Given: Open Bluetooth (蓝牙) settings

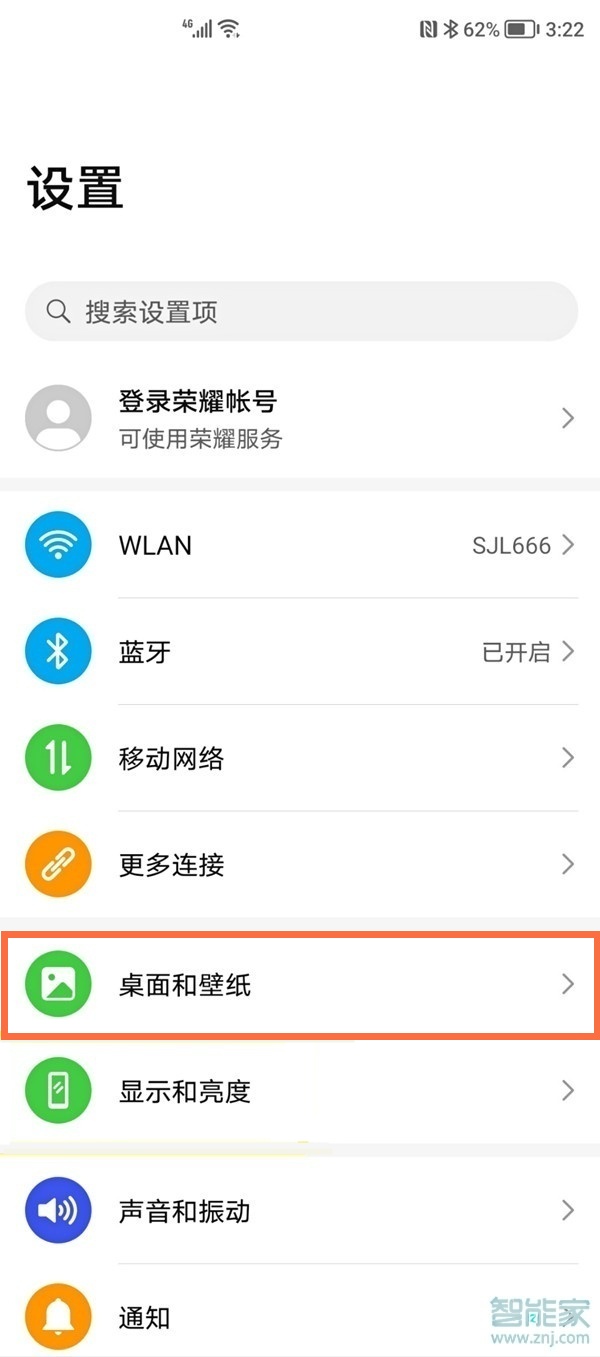Looking at the screenshot, I should [300, 652].
